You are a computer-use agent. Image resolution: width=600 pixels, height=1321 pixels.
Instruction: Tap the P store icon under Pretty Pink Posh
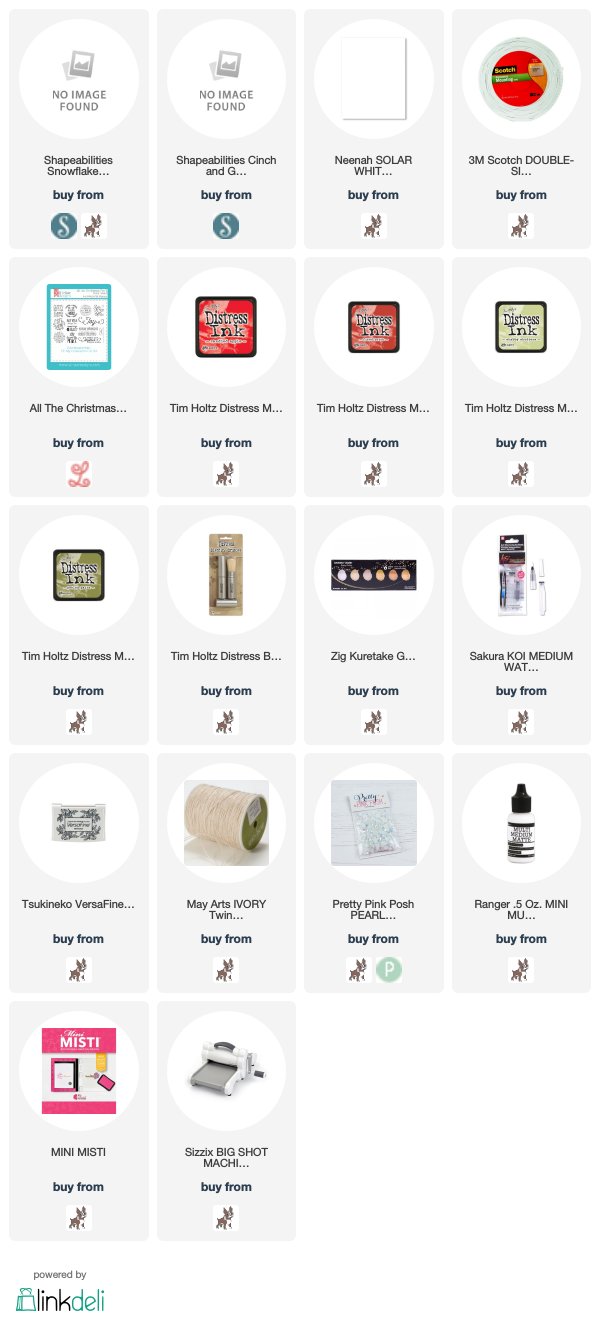[388, 970]
